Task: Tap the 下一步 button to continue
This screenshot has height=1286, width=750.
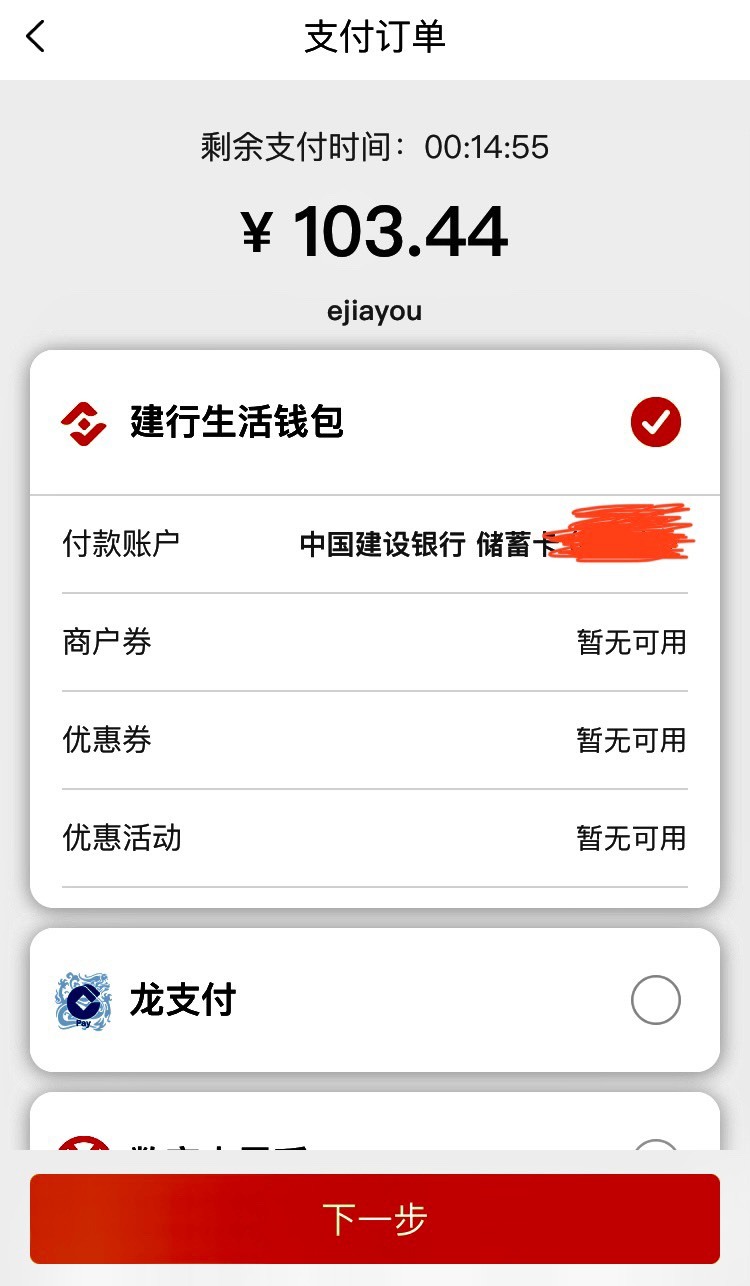Action: coord(375,1219)
